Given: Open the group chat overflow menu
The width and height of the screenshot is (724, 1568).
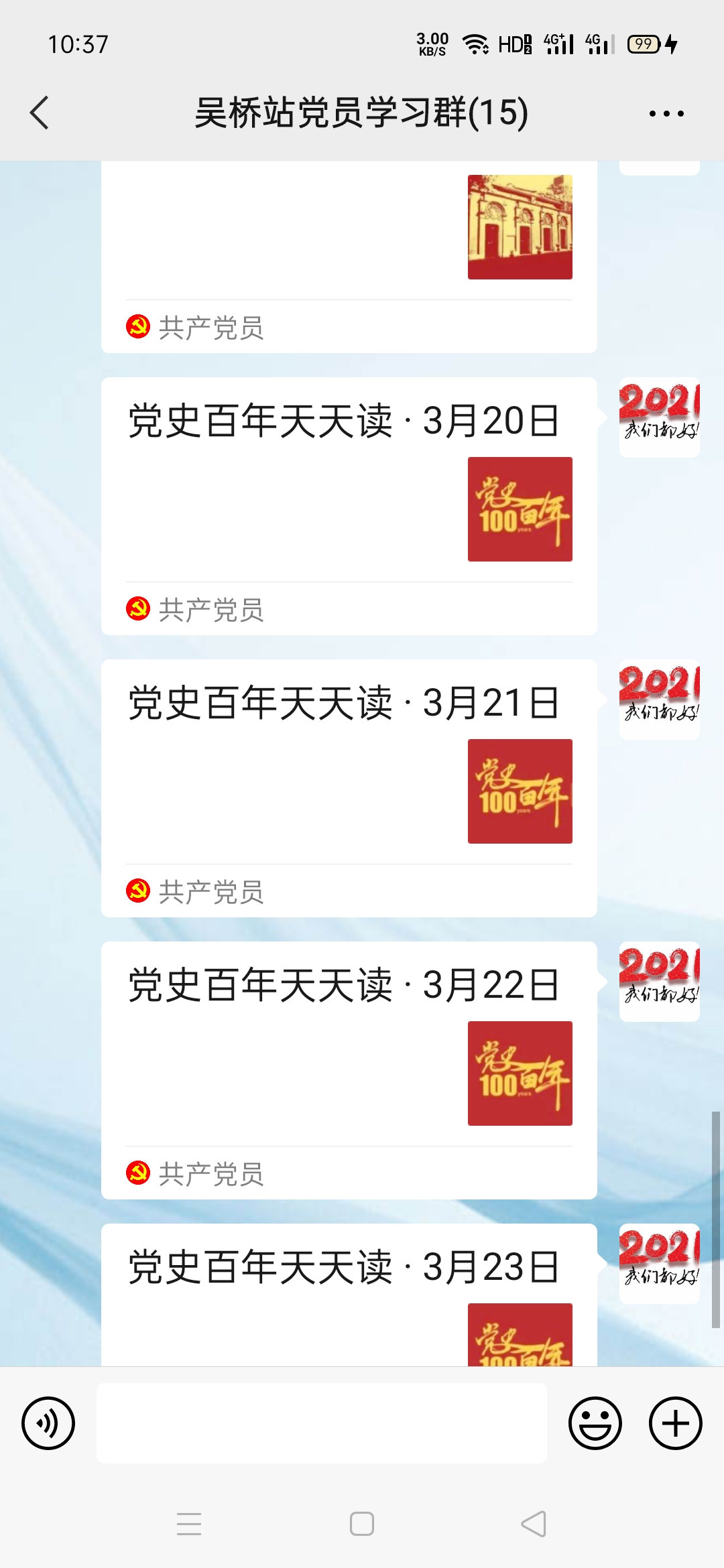Looking at the screenshot, I should coord(666,113).
